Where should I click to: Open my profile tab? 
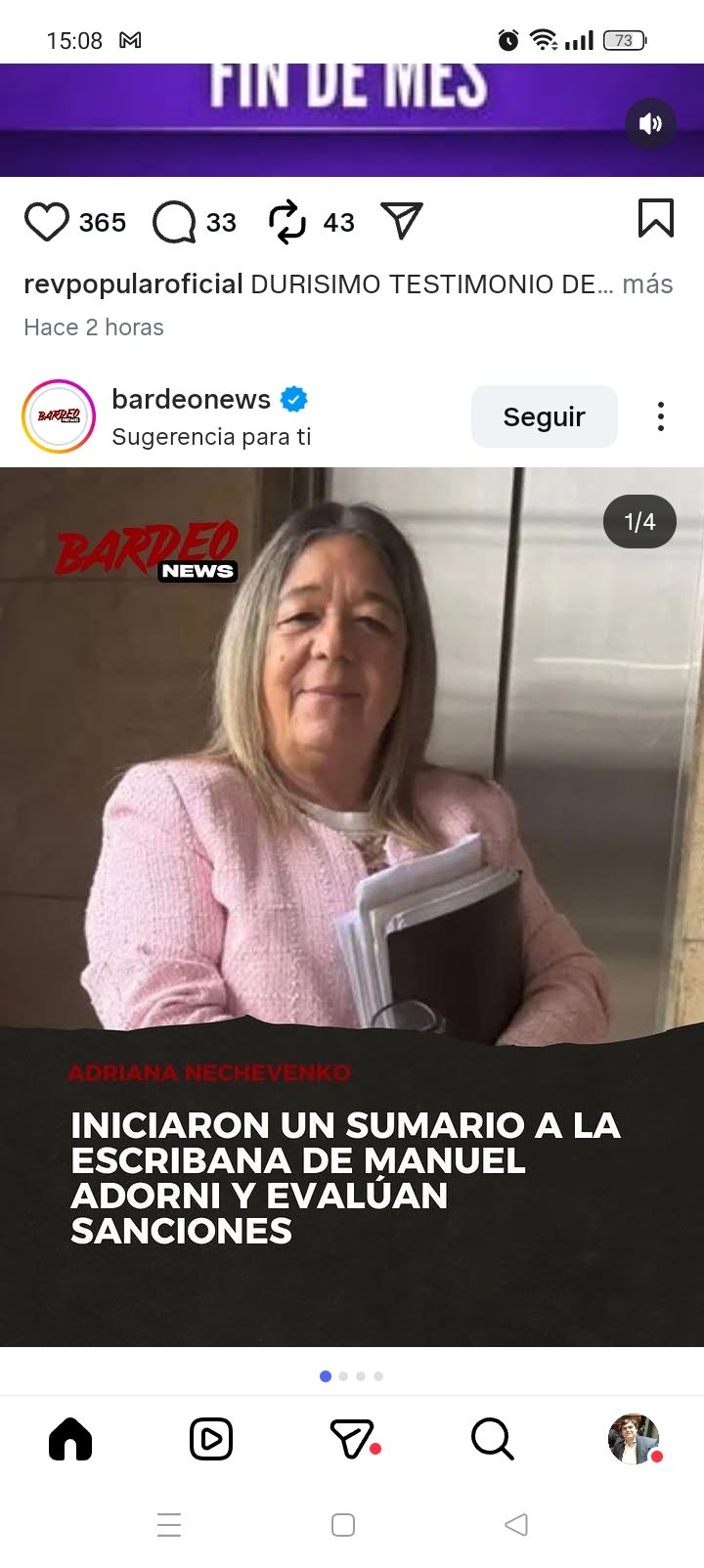click(x=633, y=1439)
